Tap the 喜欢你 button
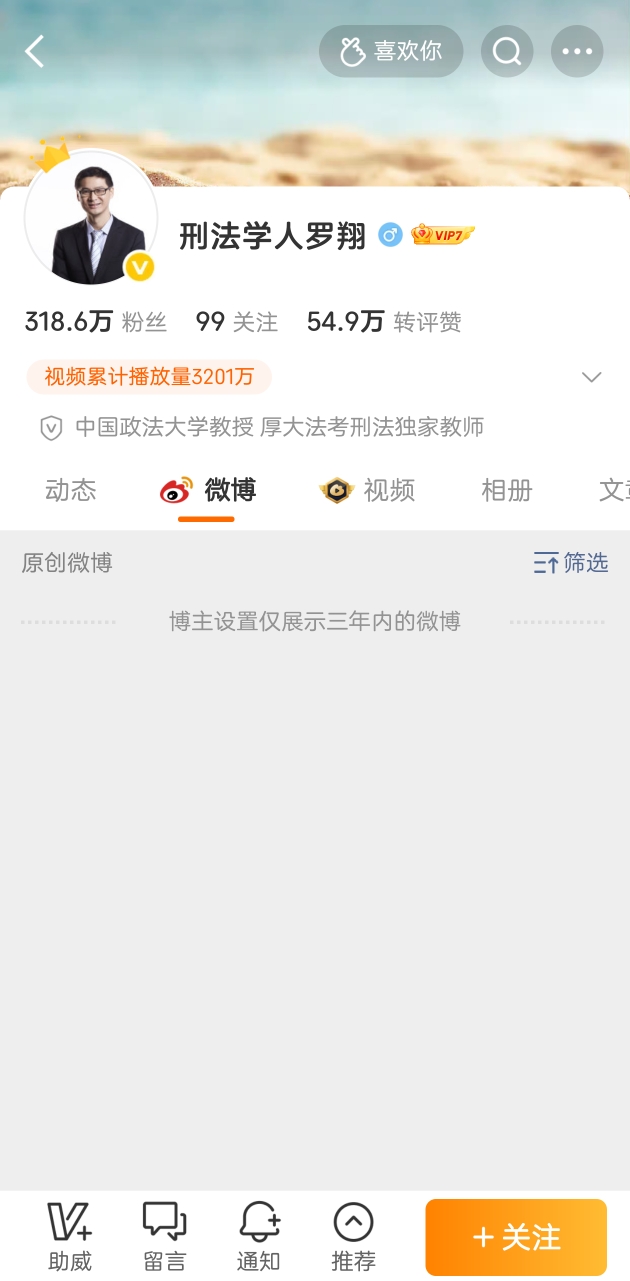The width and height of the screenshot is (630, 1281). [x=391, y=51]
